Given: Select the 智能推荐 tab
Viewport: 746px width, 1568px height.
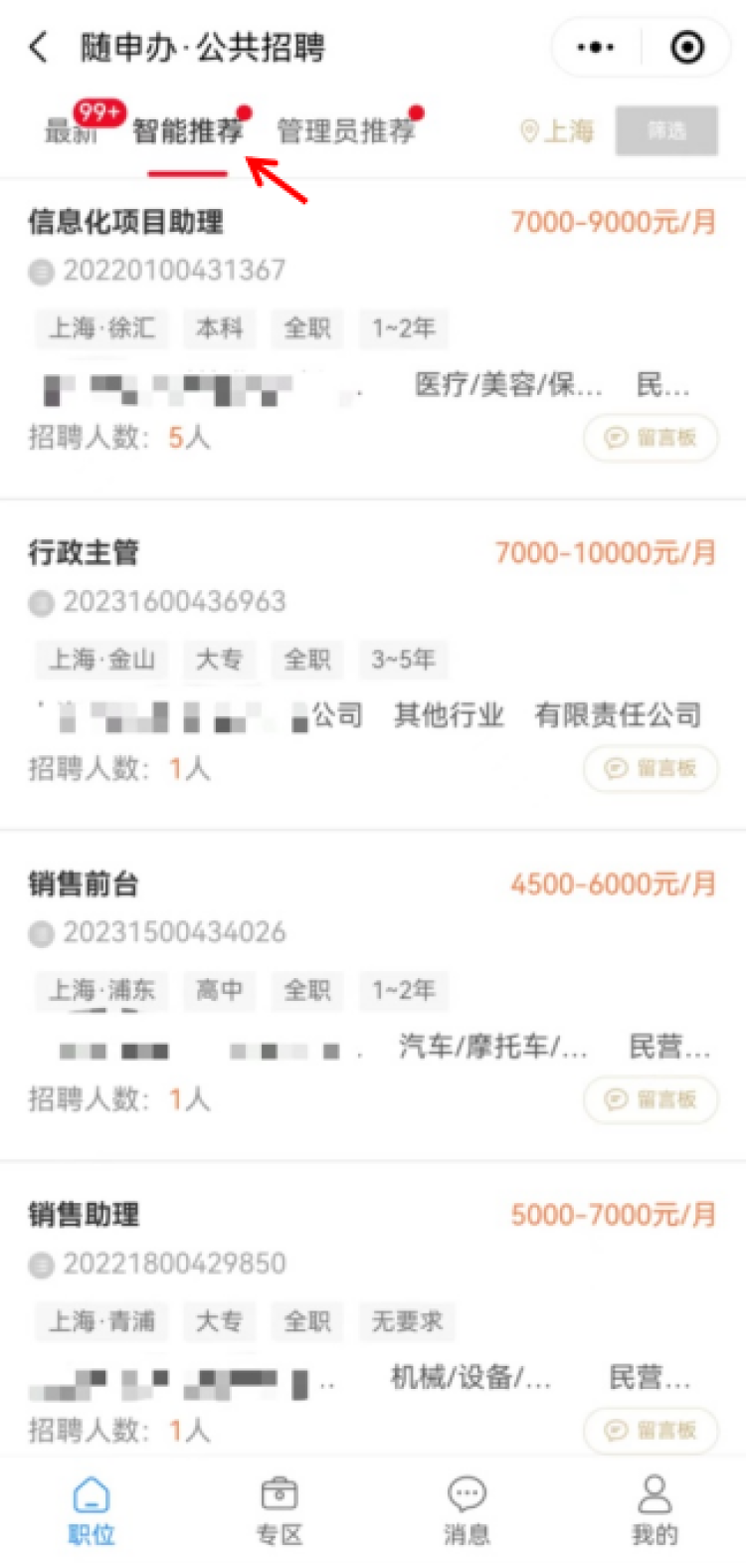Looking at the screenshot, I should click(x=187, y=130).
